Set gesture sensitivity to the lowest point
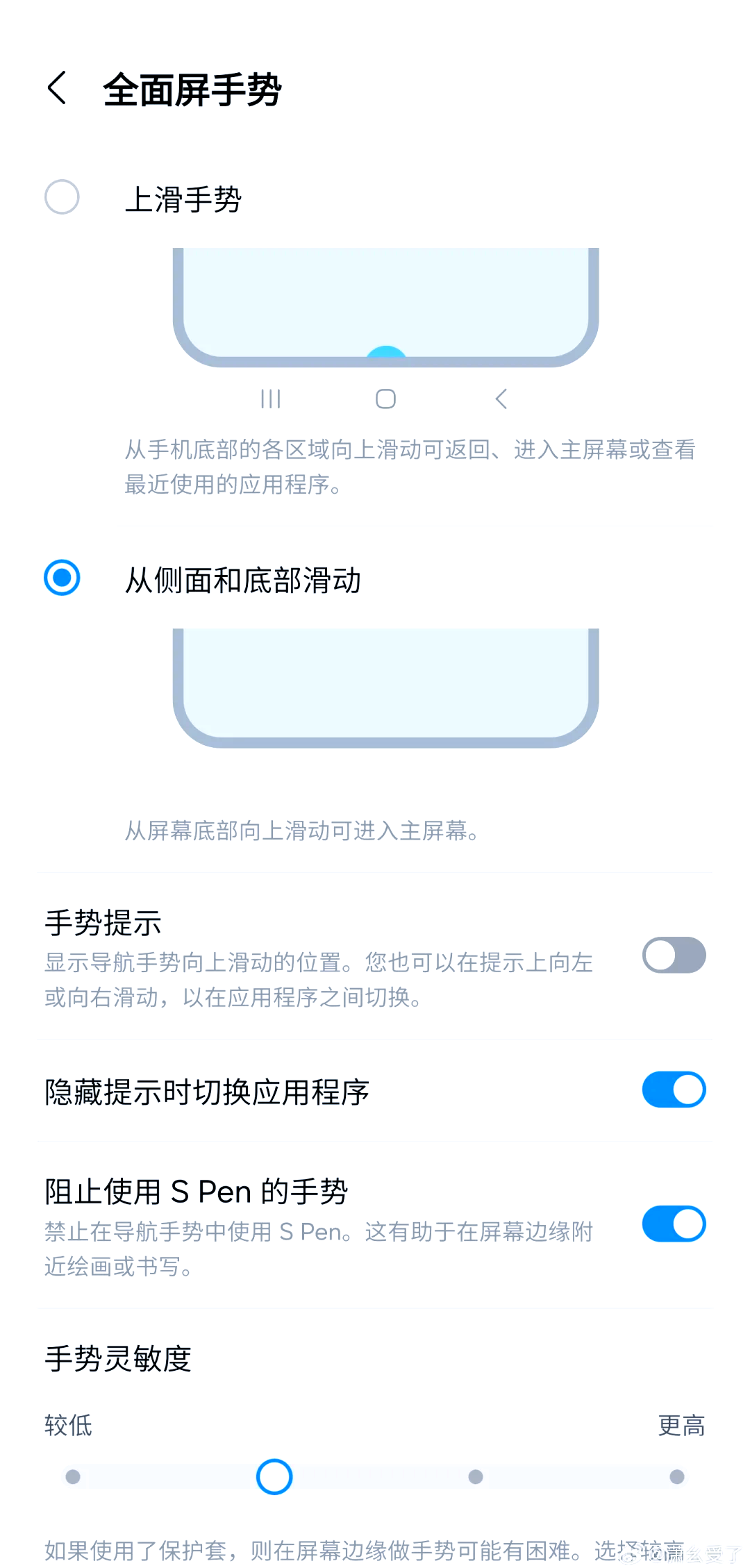 tap(73, 1477)
